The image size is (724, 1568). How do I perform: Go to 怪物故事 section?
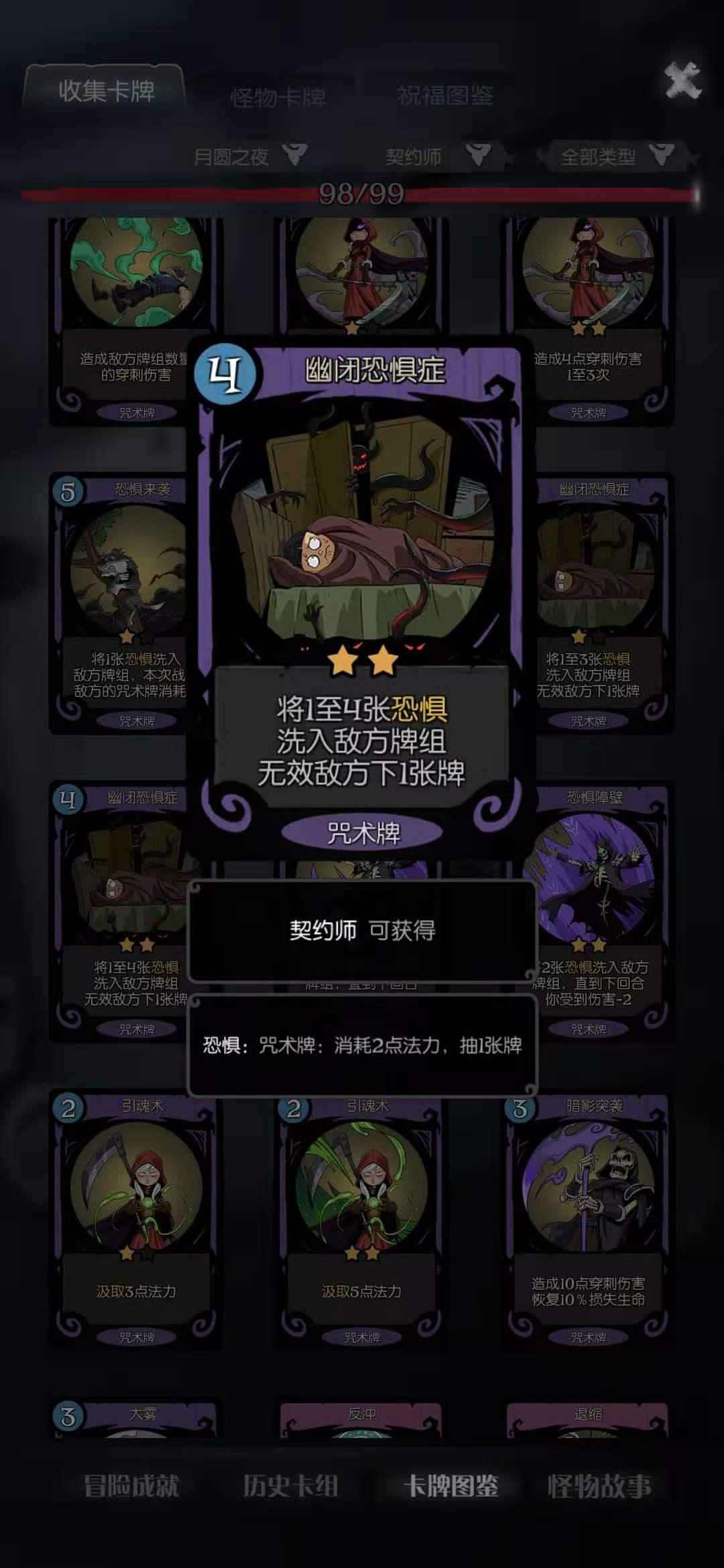click(x=599, y=1486)
